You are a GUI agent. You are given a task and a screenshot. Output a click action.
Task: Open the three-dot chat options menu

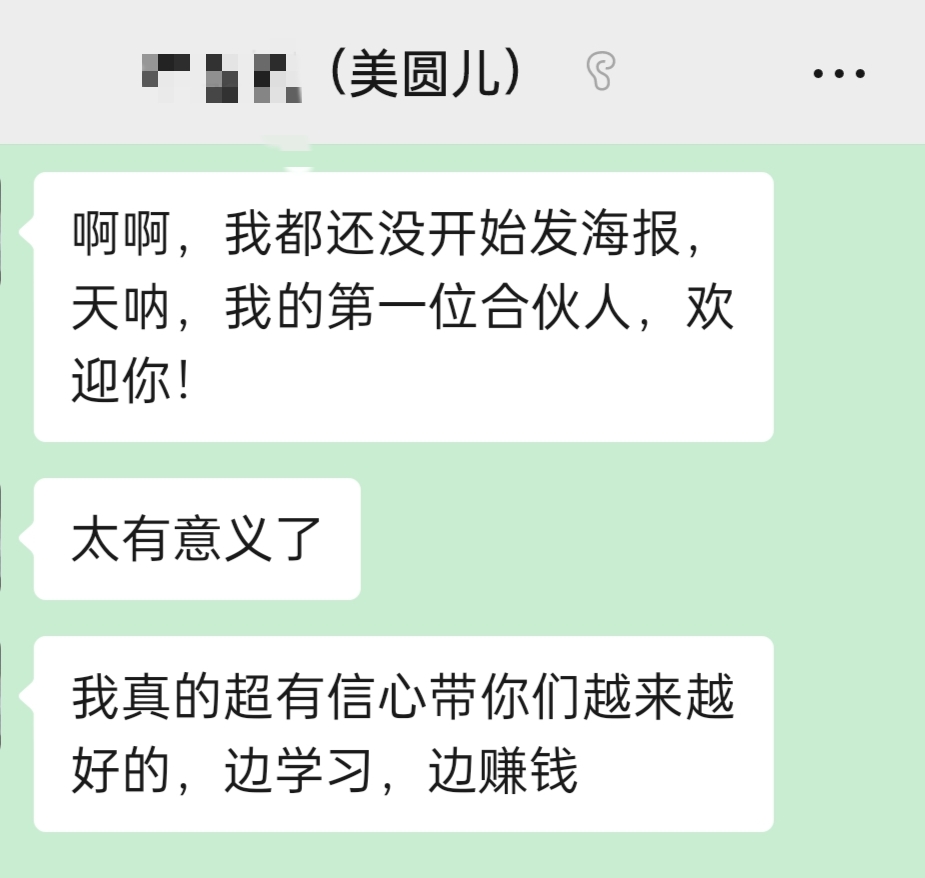(838, 73)
